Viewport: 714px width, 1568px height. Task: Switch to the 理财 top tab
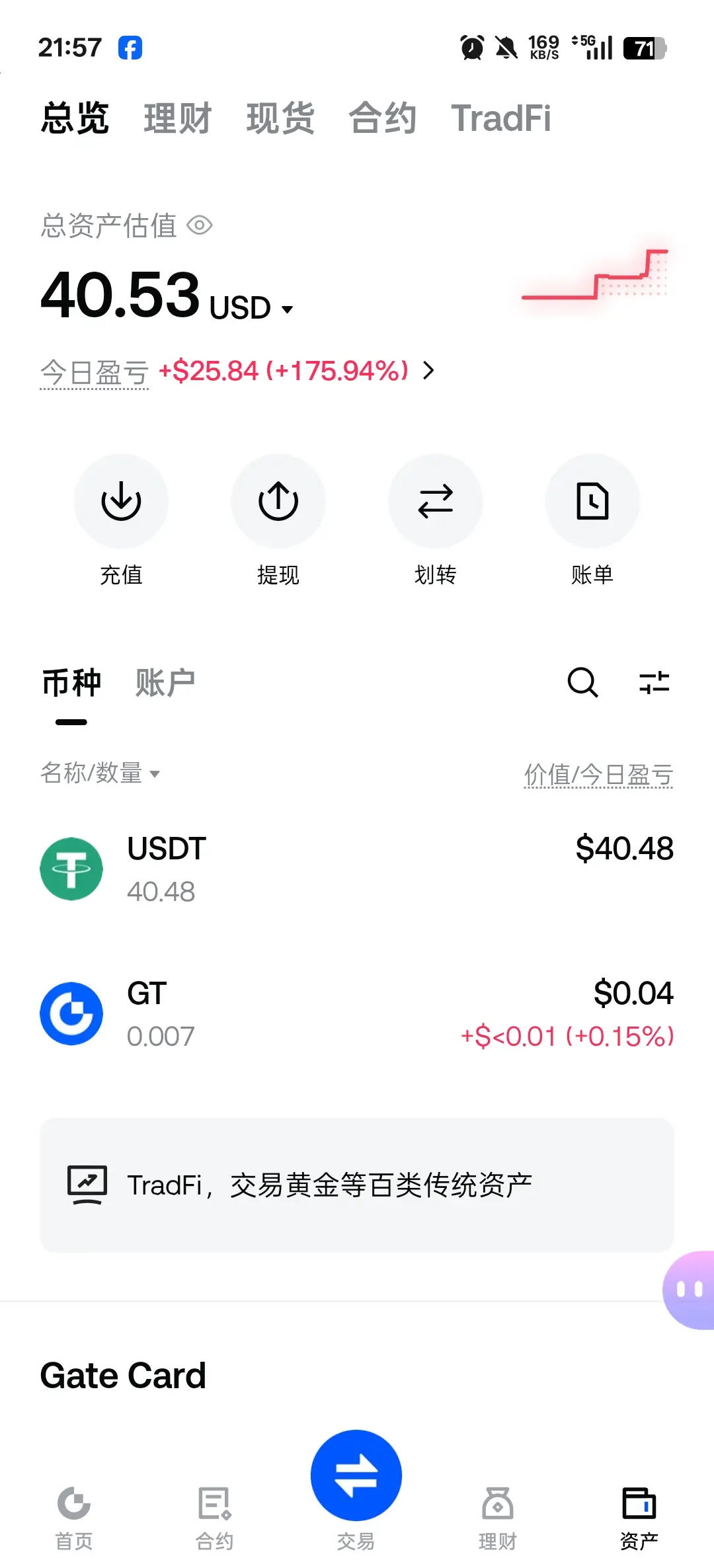[177, 119]
